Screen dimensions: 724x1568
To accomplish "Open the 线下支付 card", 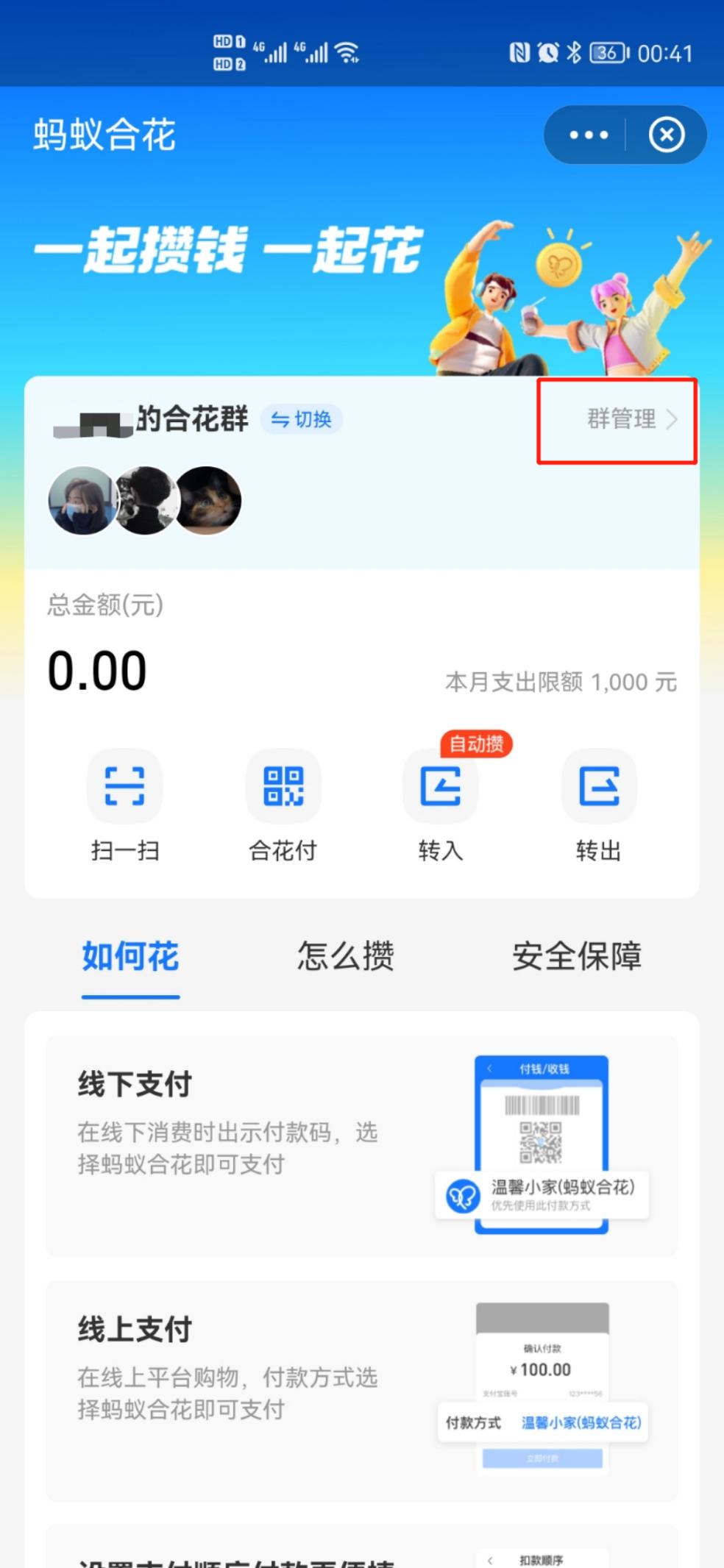I will click(362, 1146).
